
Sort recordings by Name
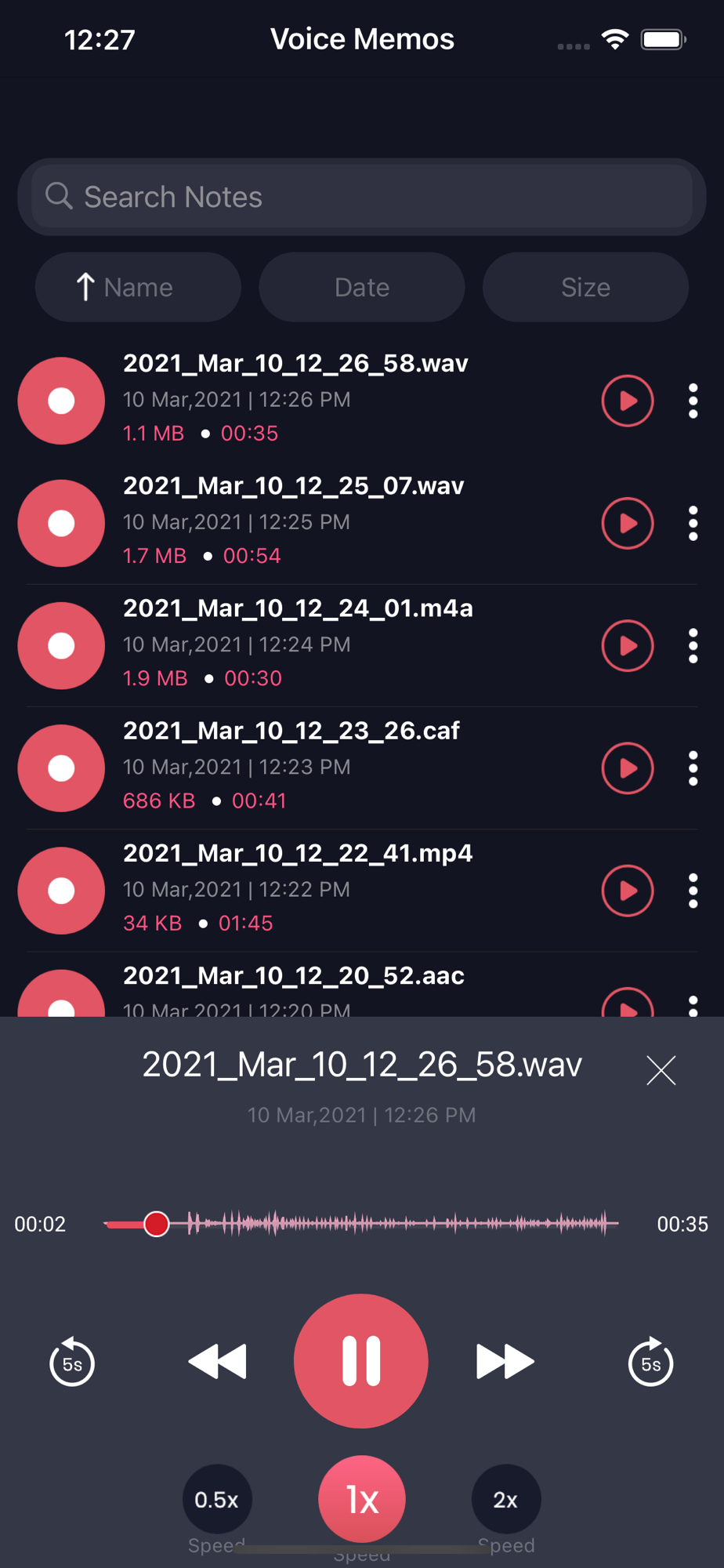pyautogui.click(x=138, y=287)
